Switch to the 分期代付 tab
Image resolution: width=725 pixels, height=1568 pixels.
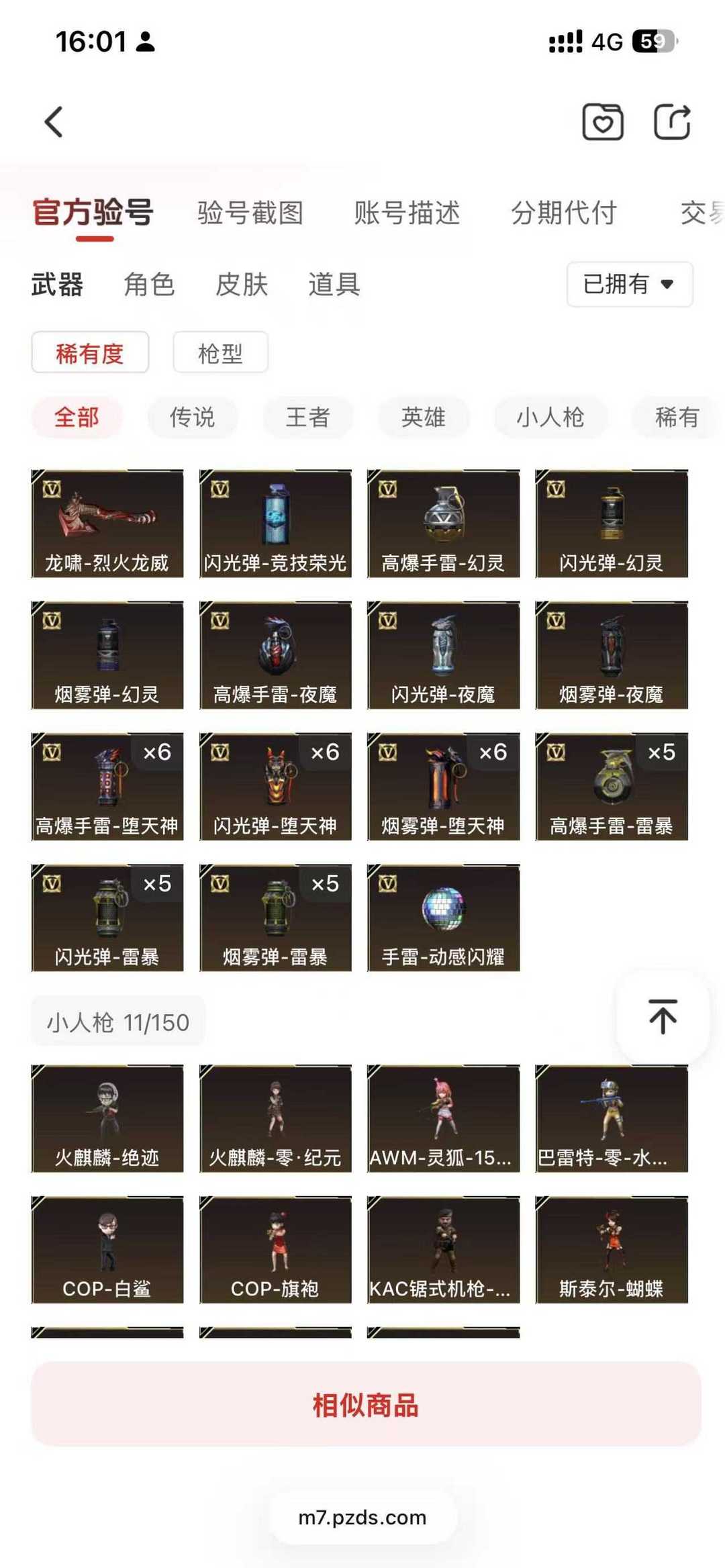pos(564,213)
